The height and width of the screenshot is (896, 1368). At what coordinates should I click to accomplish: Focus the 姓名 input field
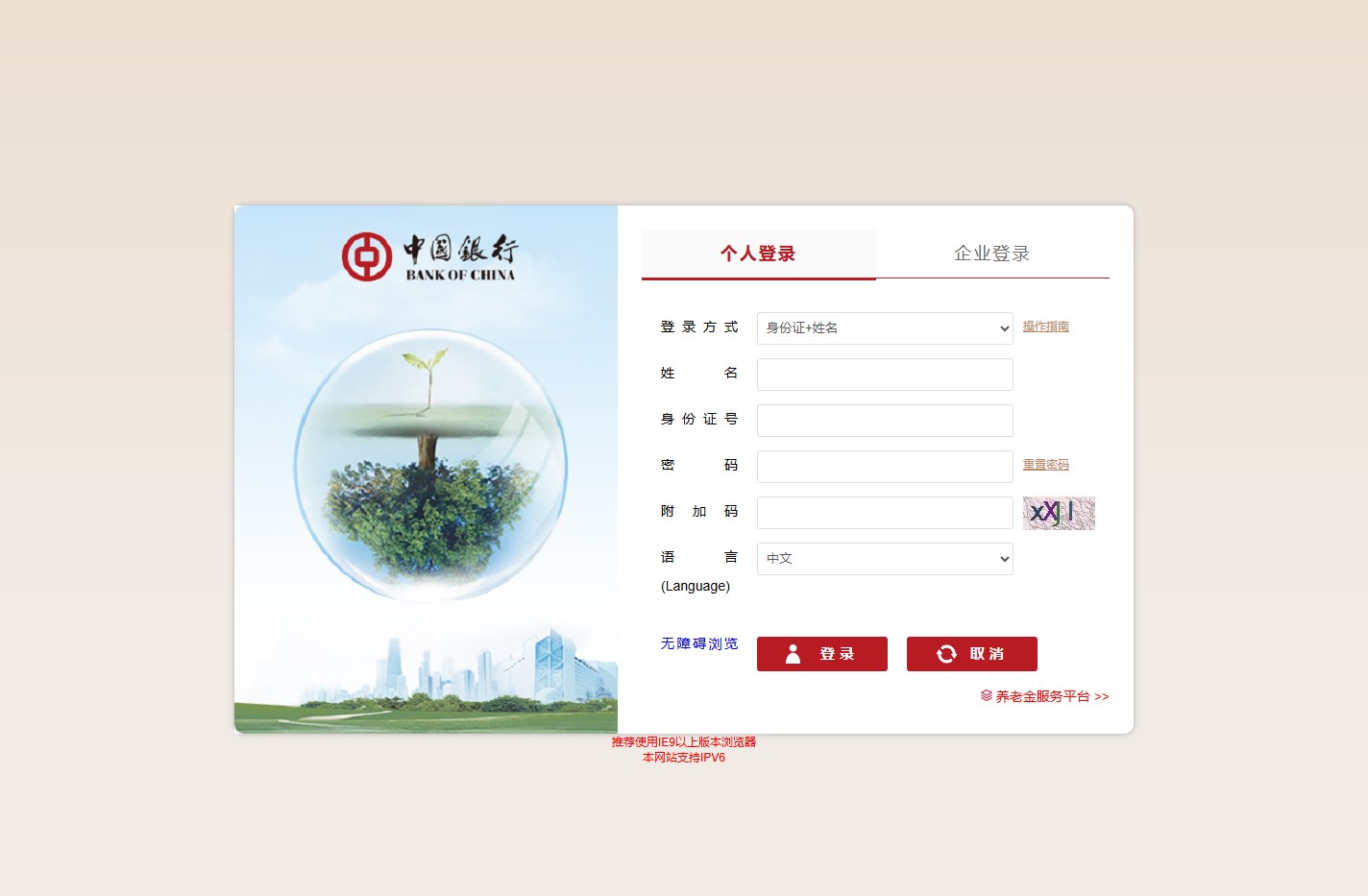click(x=884, y=375)
